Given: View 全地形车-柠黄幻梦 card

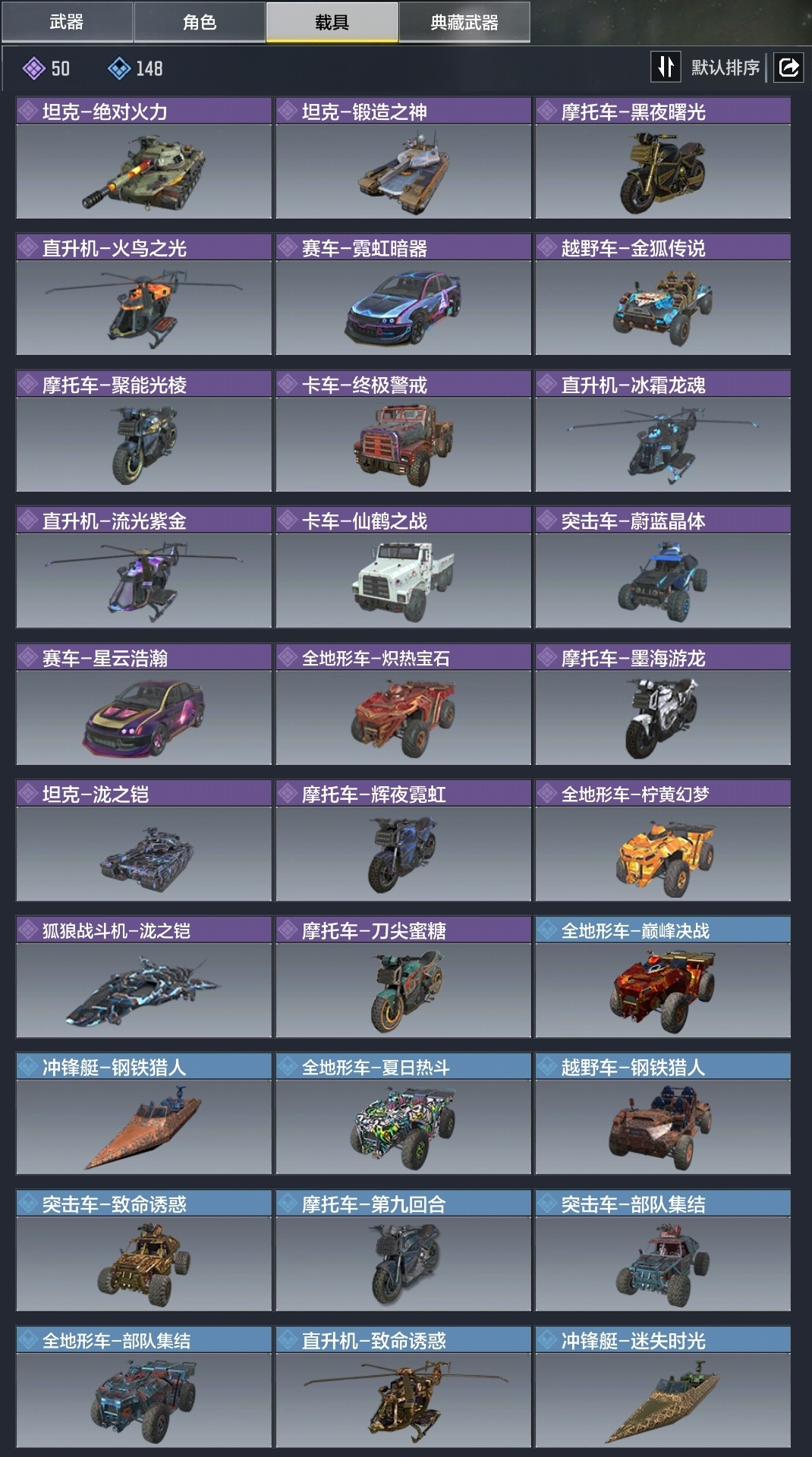Looking at the screenshot, I should click(x=663, y=841).
